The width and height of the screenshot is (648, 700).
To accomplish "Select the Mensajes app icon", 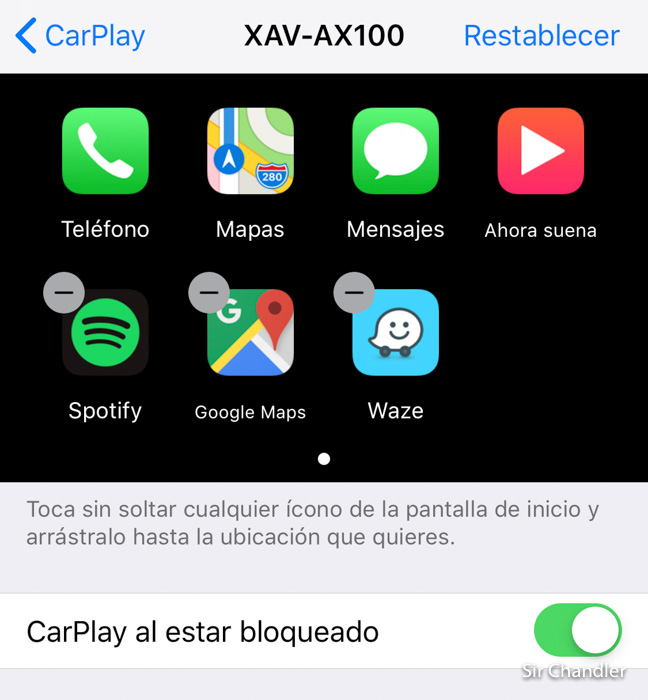I will click(x=395, y=151).
